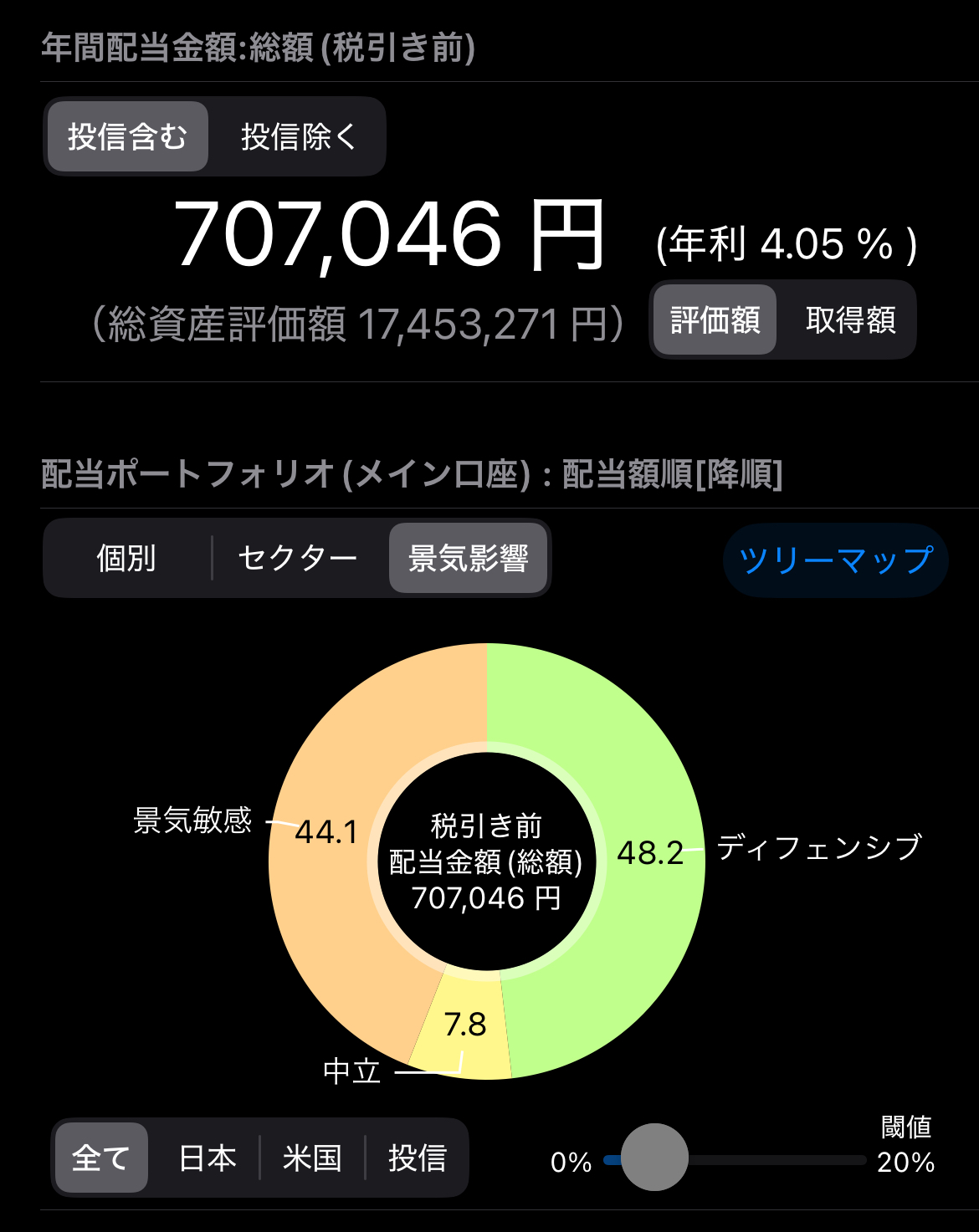979x1232 pixels.
Task: Switch to 投信除く segment
Action: [299, 136]
